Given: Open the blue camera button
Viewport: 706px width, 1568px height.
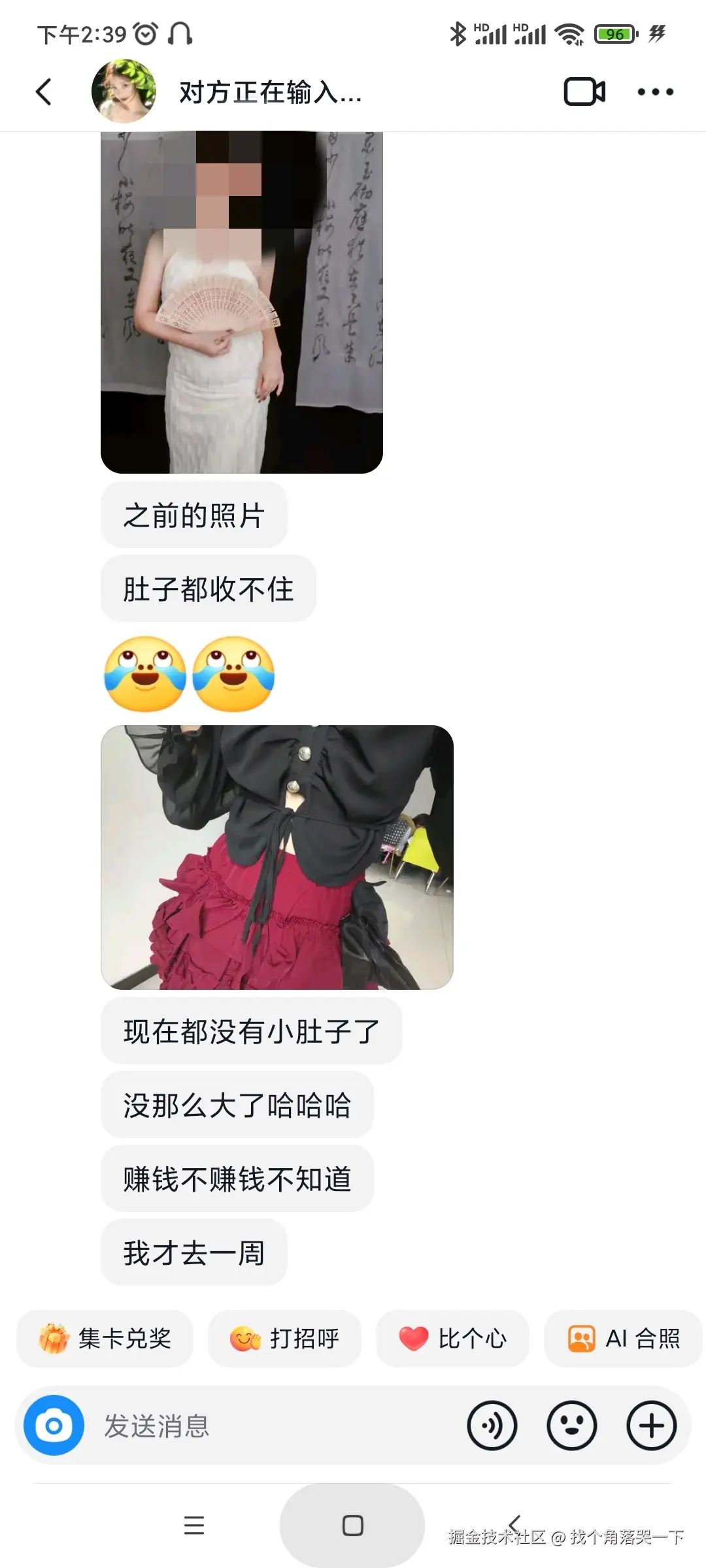Looking at the screenshot, I should [x=54, y=1426].
